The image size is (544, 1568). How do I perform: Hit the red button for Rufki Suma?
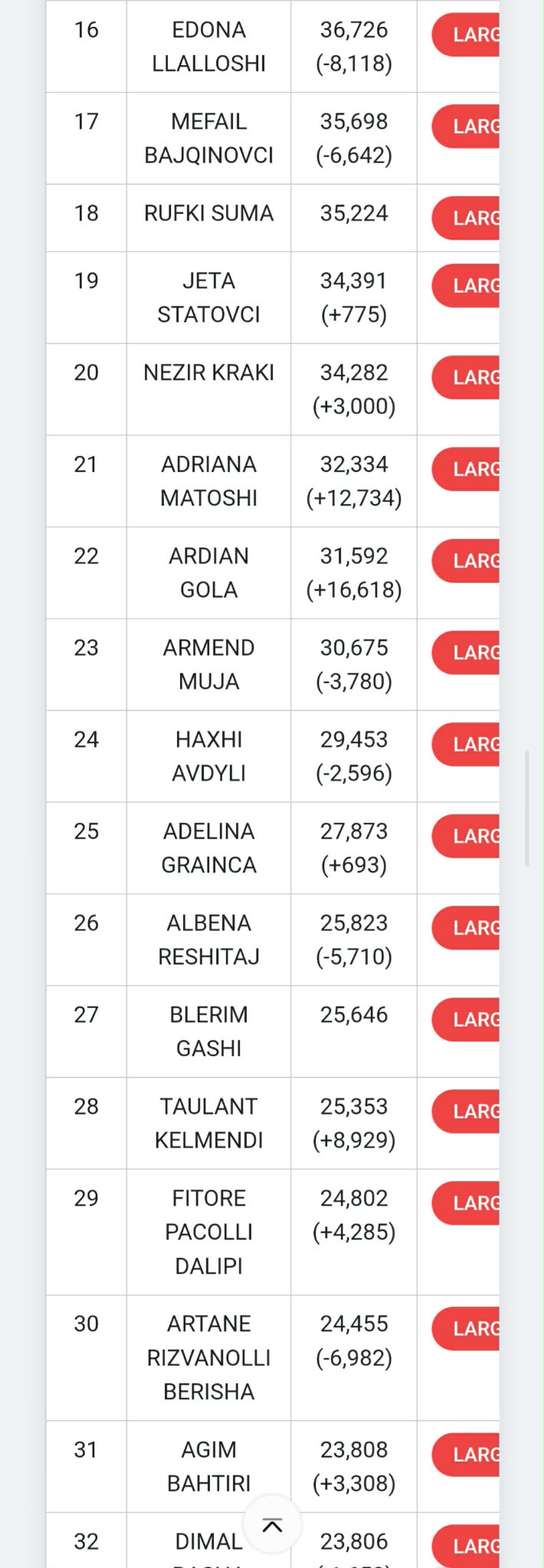click(x=467, y=218)
